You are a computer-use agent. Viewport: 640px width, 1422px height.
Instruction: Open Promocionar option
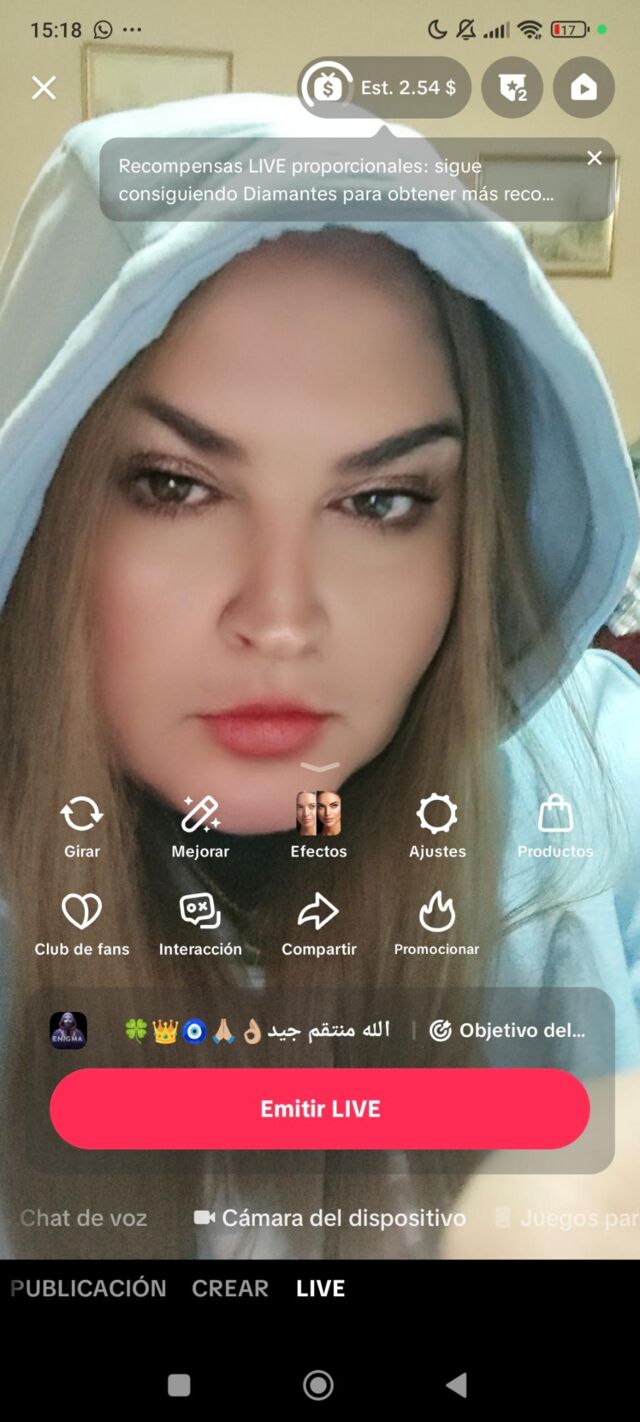[437, 924]
